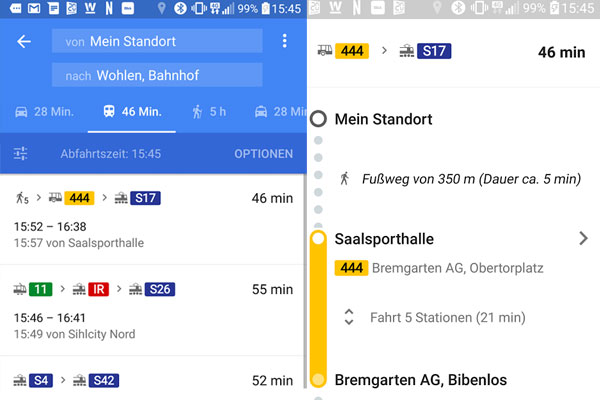Open the filter sliders icon
600x400 pixels.
click(21, 154)
